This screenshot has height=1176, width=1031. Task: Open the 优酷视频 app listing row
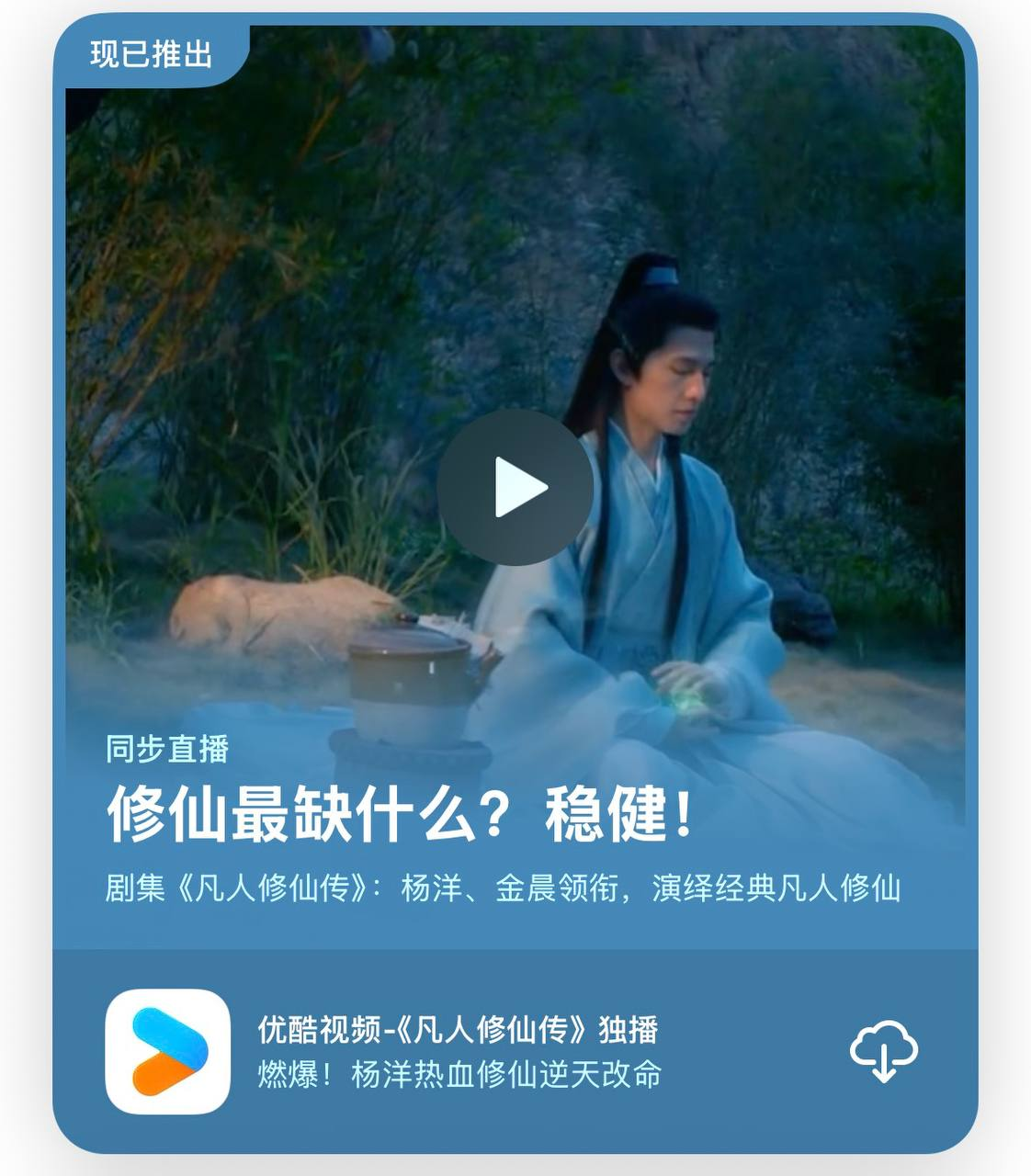click(x=458, y=1051)
